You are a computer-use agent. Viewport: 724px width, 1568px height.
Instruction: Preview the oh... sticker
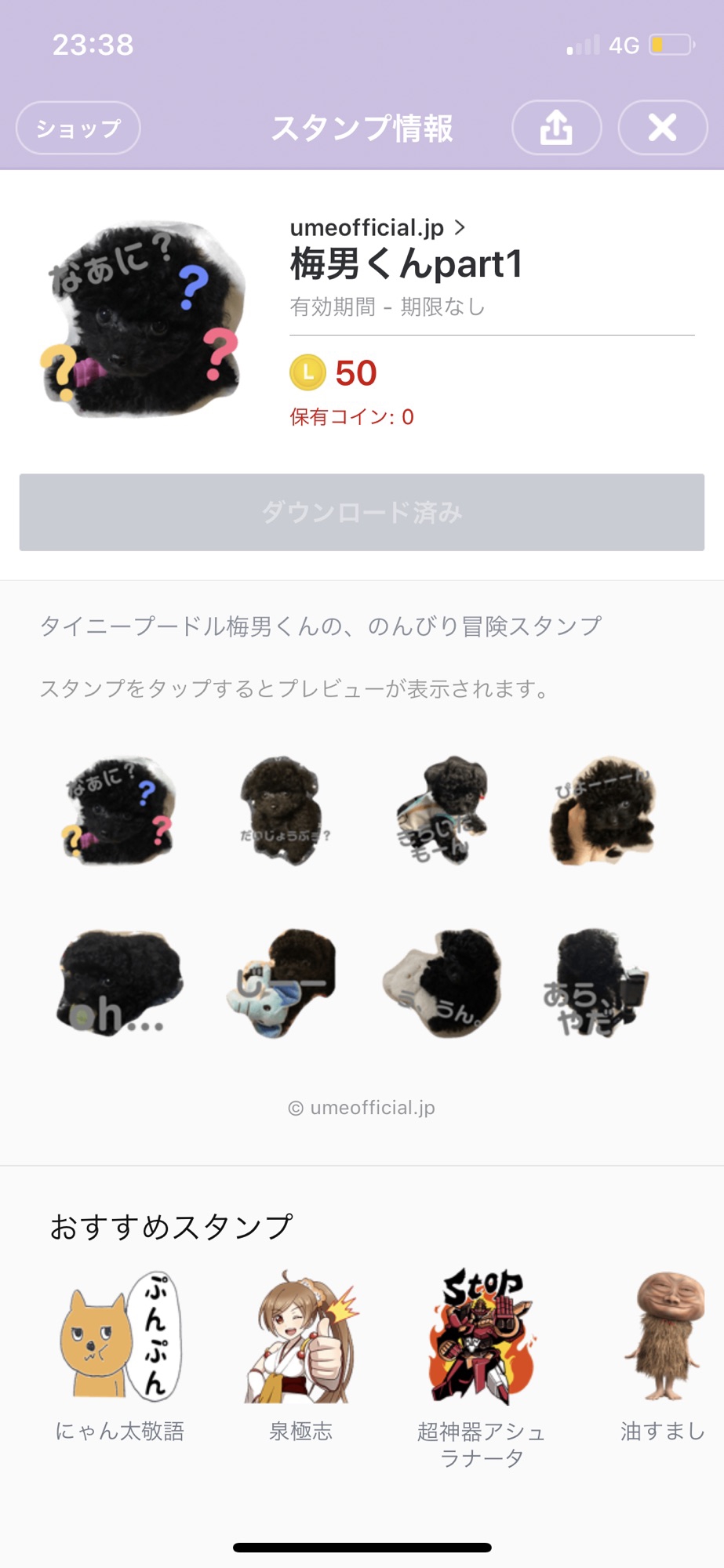click(119, 982)
